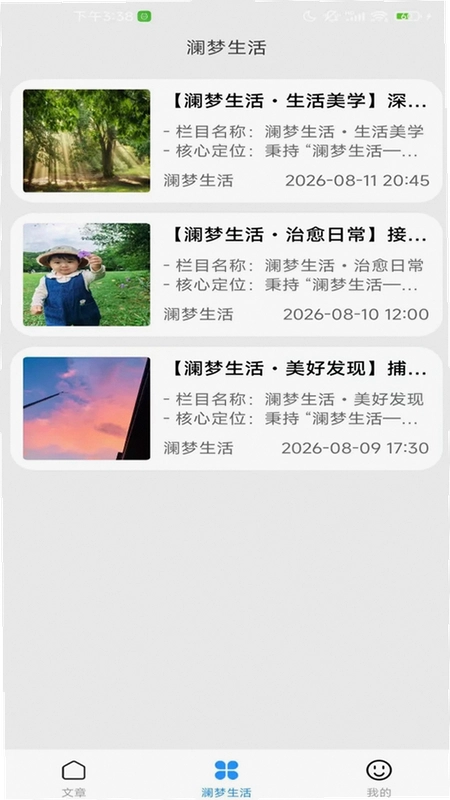
Task: Open the 治愈日常 article card
Action: 226,274
